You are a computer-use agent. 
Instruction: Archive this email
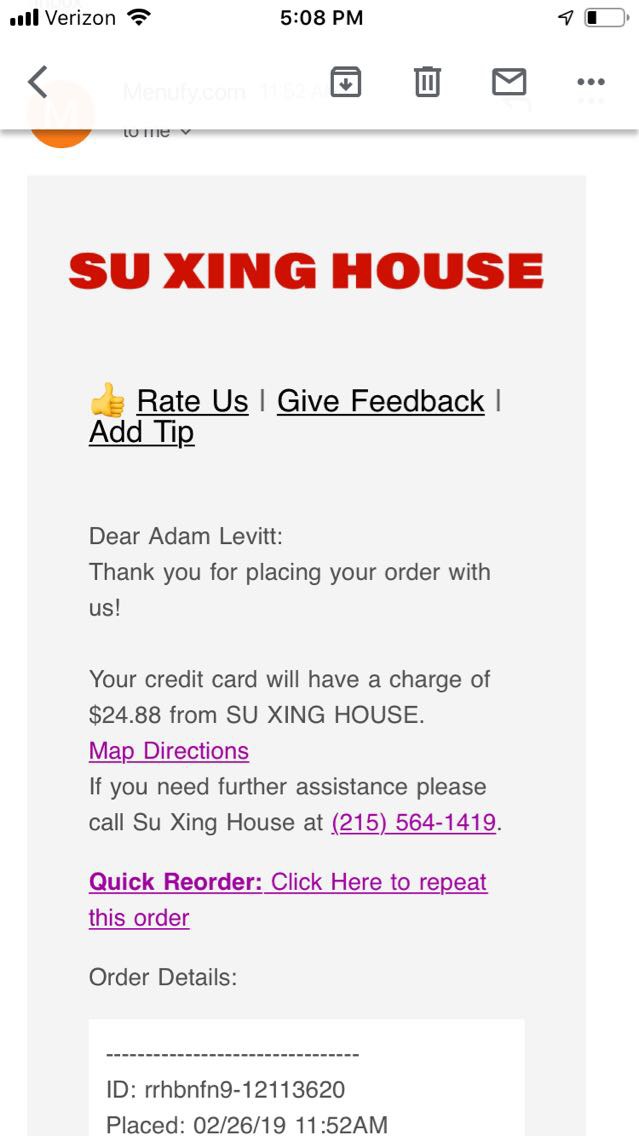tap(345, 82)
